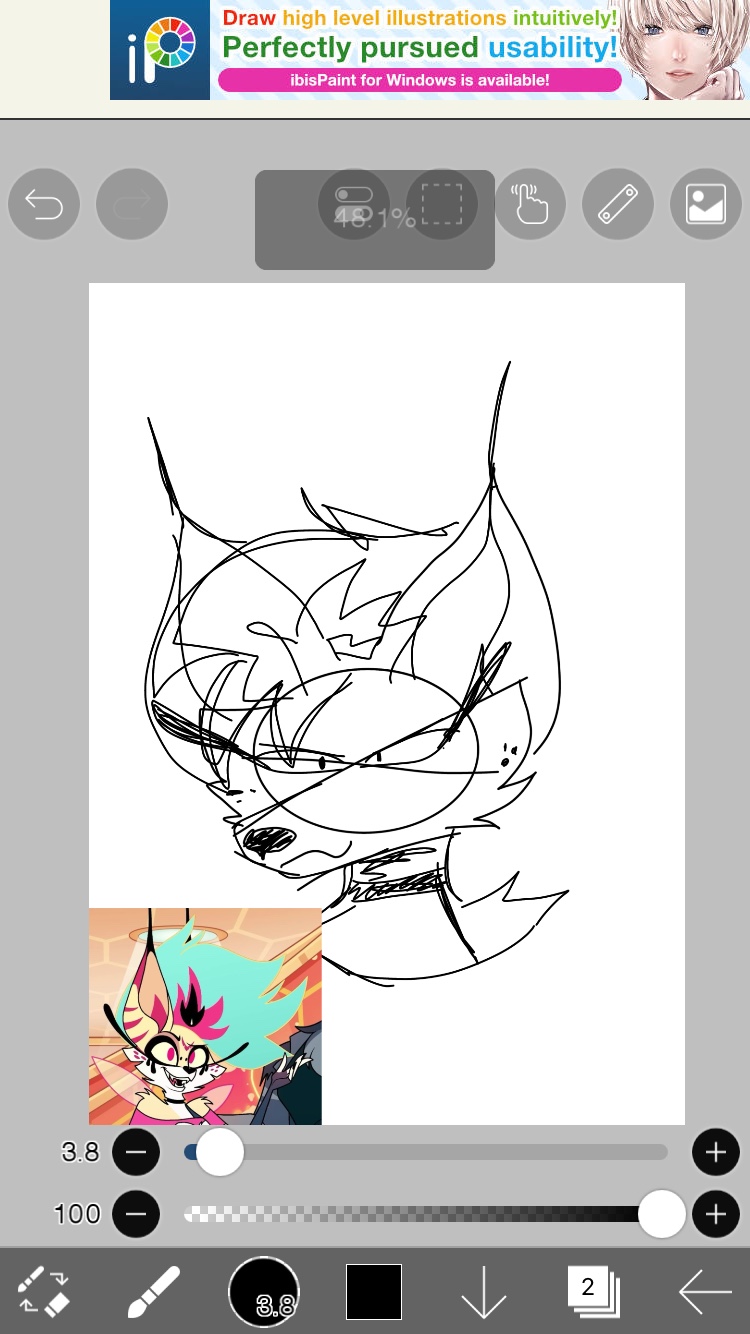Open the stabilizer touch tool
Screen dimensions: 750x1334
(x=530, y=205)
